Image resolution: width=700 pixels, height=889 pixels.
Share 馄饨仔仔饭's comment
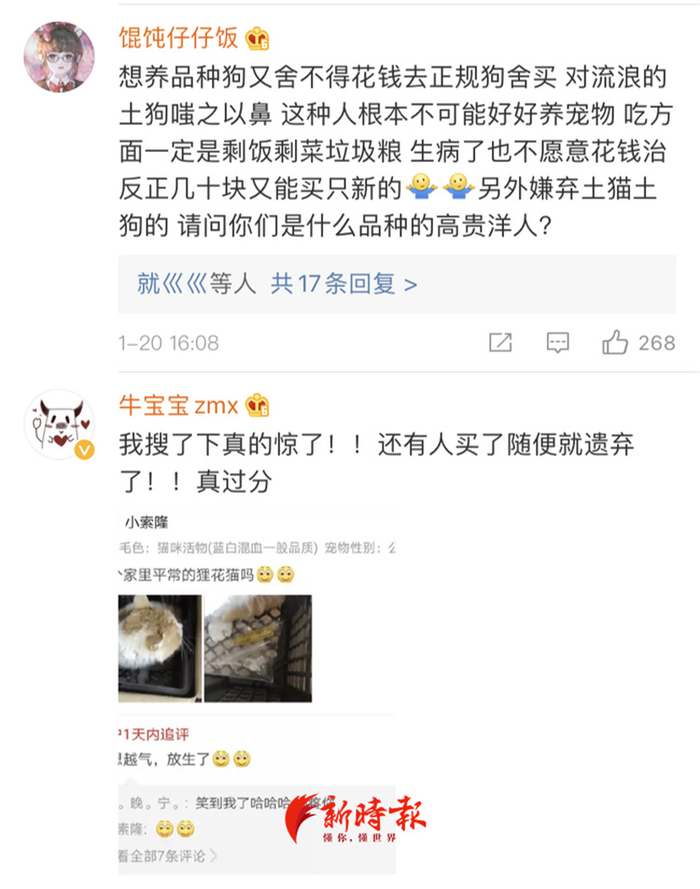pyautogui.click(x=501, y=343)
